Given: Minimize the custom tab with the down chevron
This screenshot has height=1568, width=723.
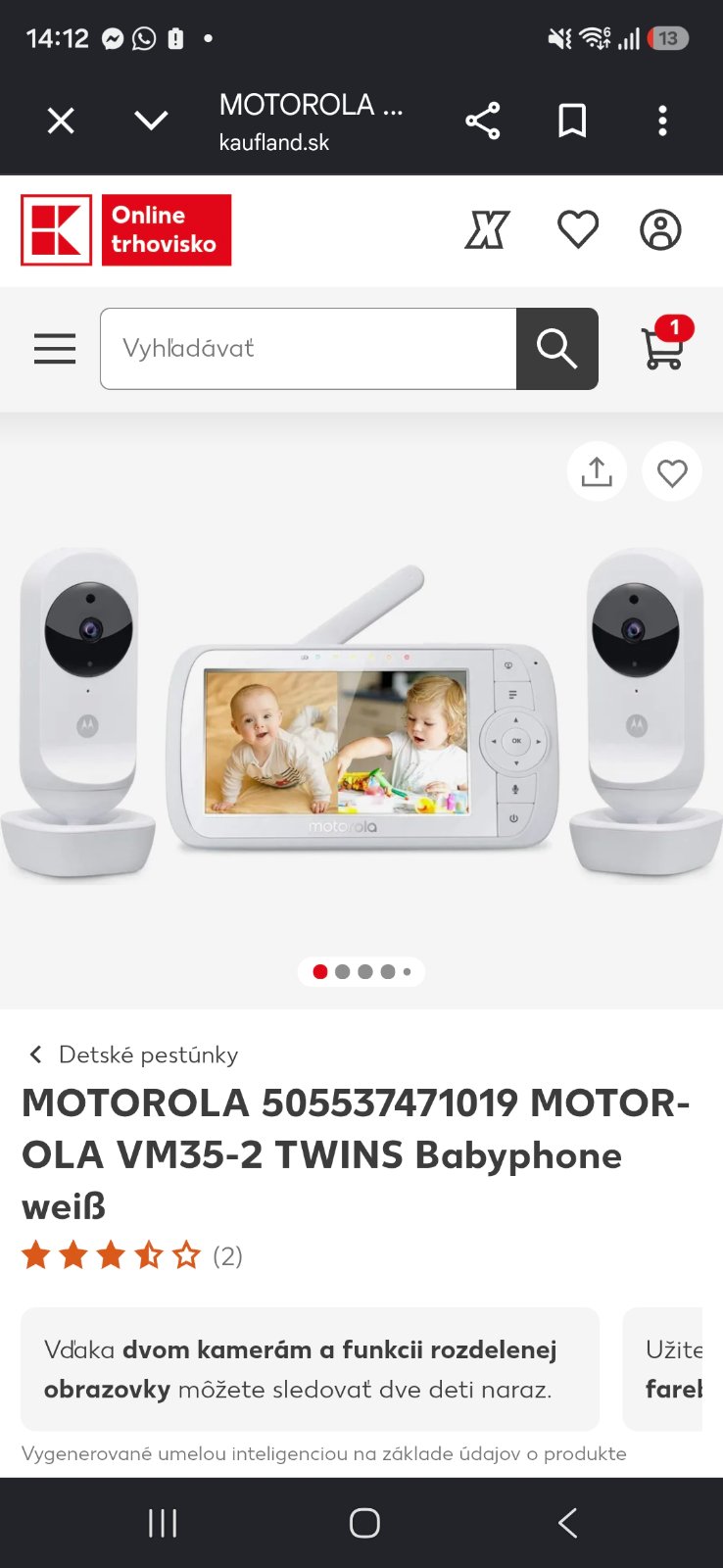Looking at the screenshot, I should pyautogui.click(x=151, y=121).
